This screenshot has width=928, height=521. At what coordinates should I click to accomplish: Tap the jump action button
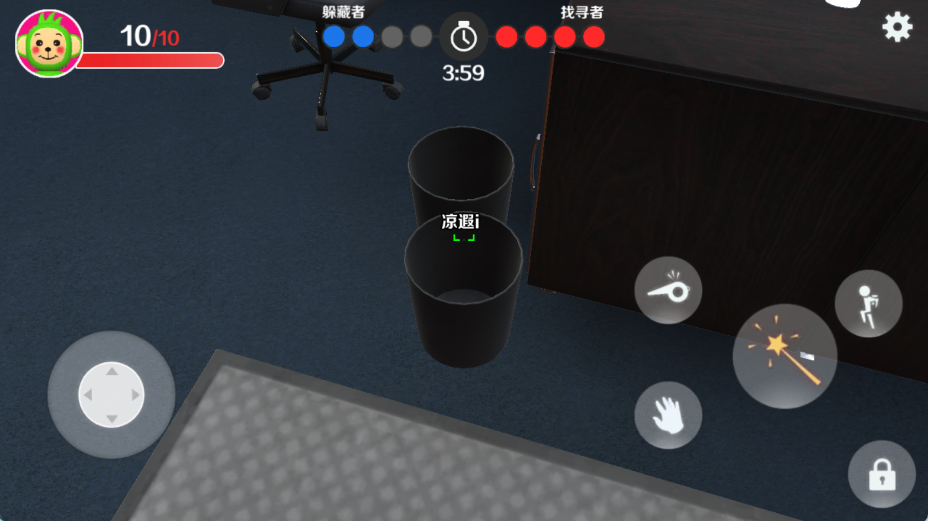(x=868, y=304)
